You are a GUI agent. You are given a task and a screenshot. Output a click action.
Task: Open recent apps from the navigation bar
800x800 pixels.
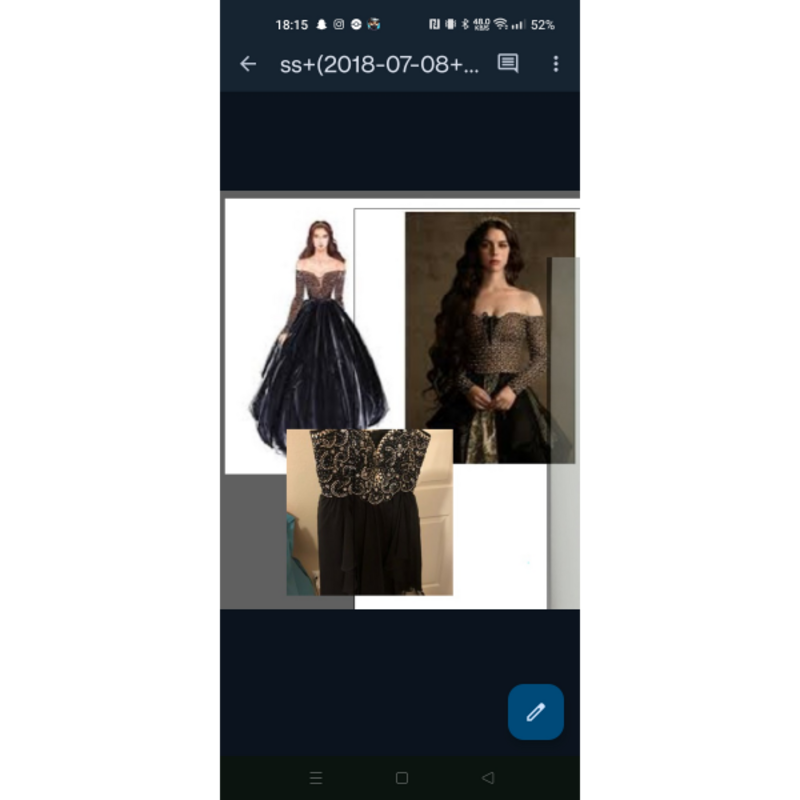[316, 778]
